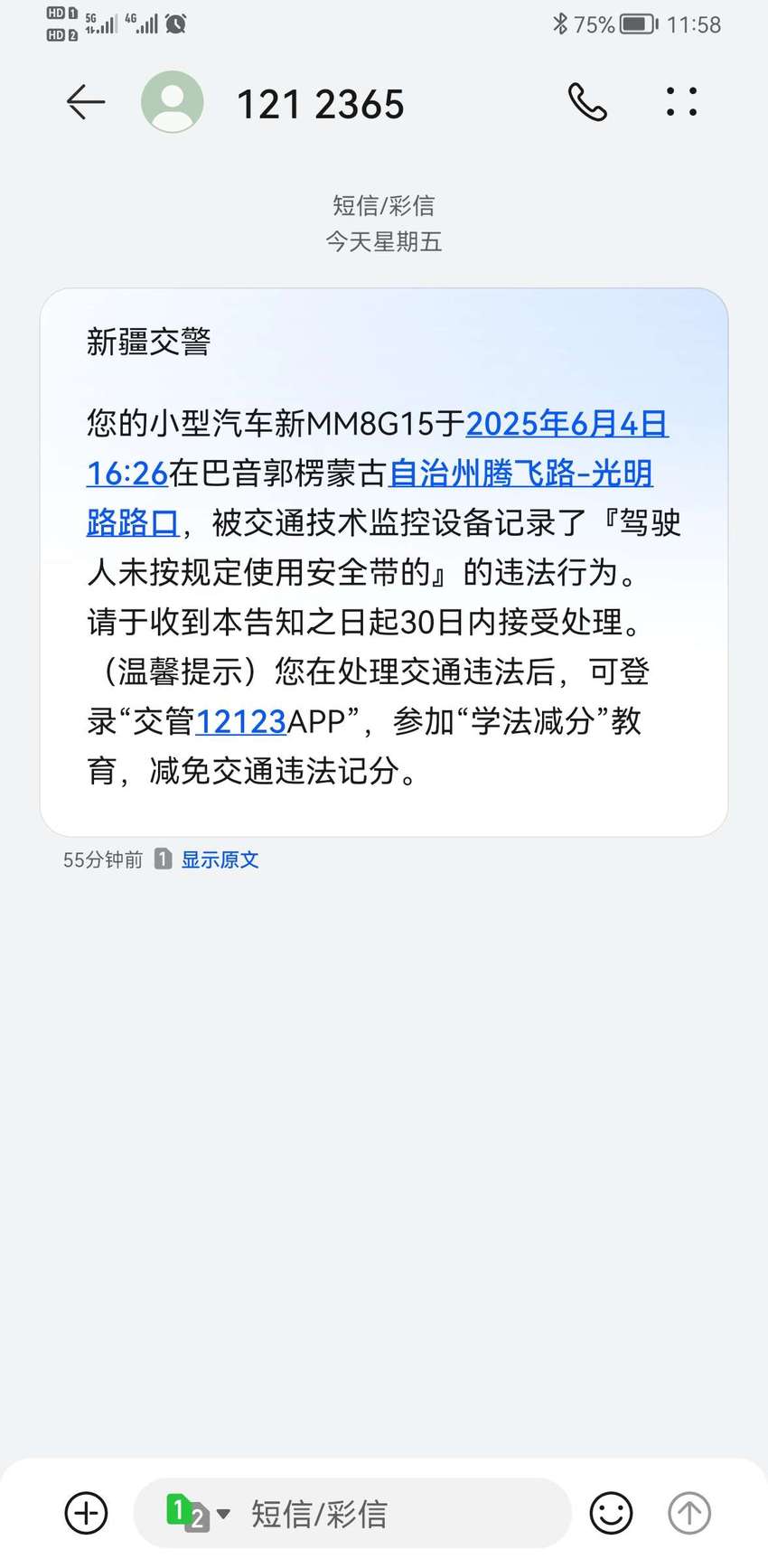The height and width of the screenshot is (1568, 768).
Task: Open contact avatar for 121 2365
Action: pyautogui.click(x=173, y=102)
